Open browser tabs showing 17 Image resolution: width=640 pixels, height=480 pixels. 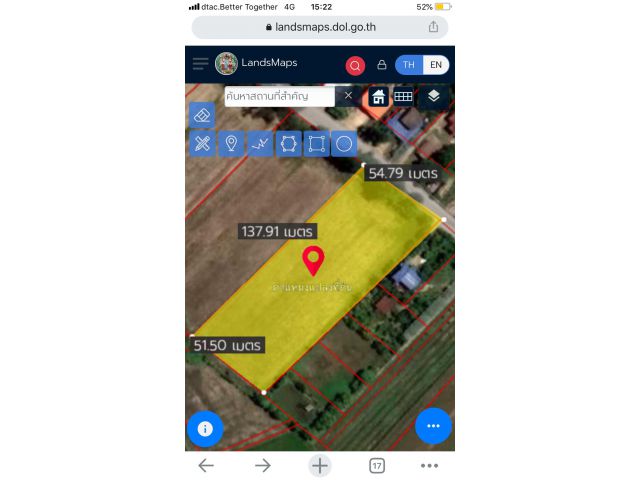(x=377, y=465)
